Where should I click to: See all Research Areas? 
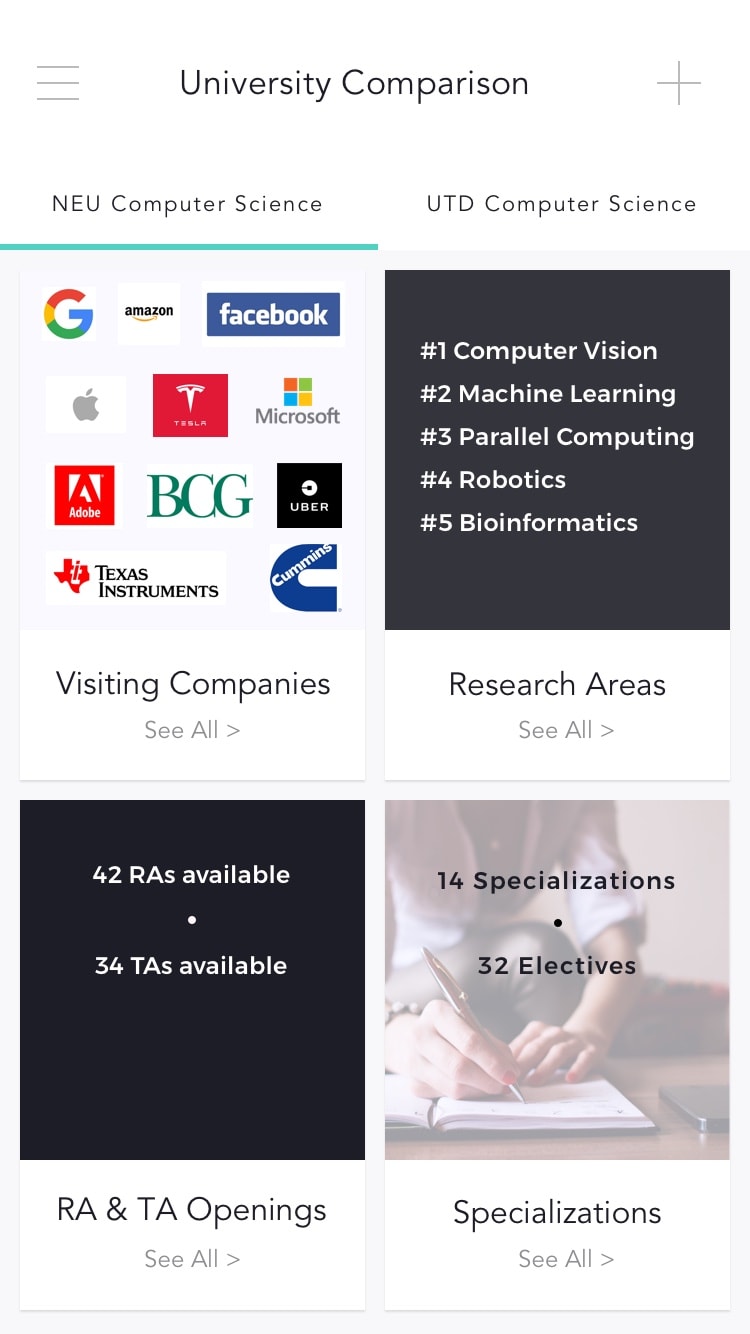coord(566,730)
